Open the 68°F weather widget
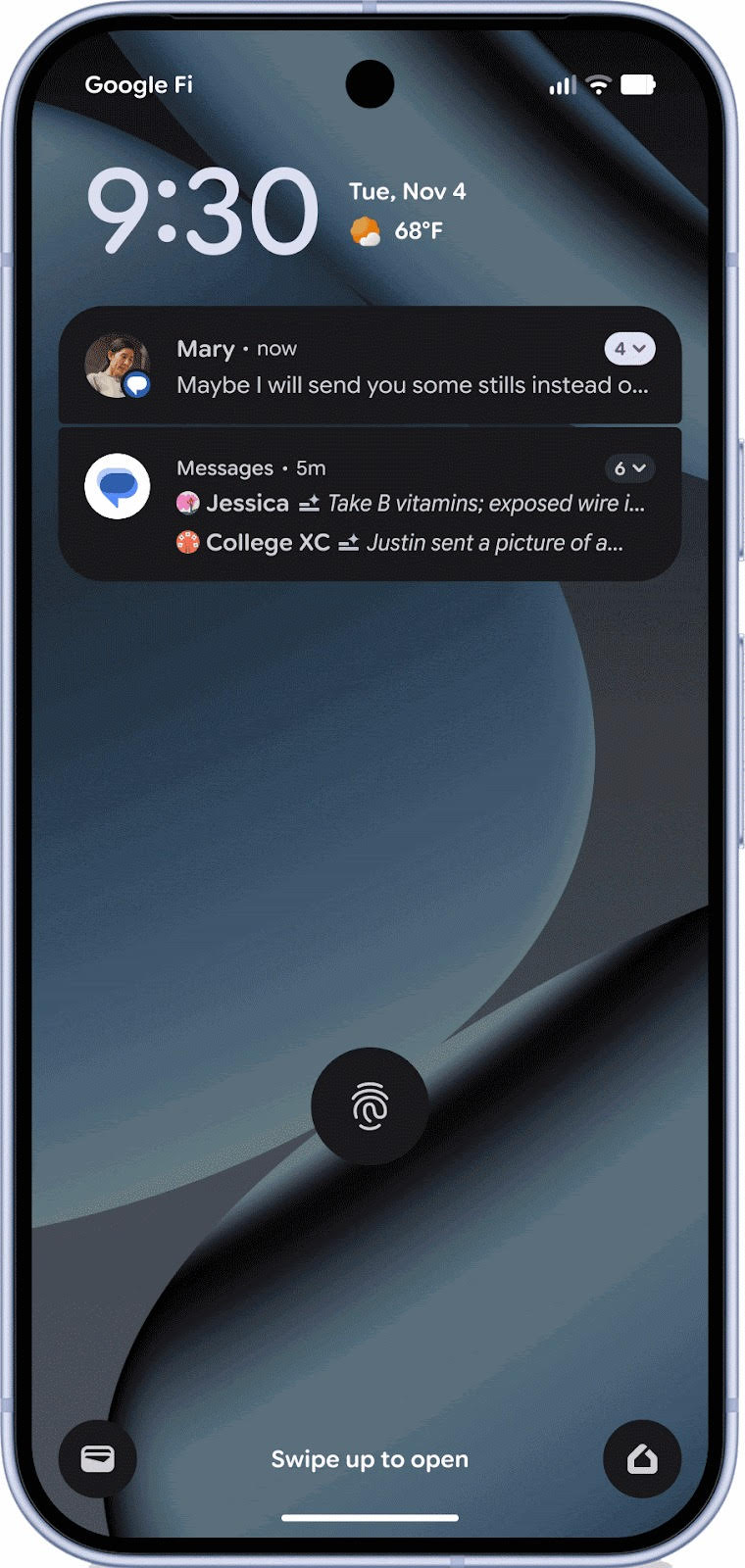 pos(398,231)
